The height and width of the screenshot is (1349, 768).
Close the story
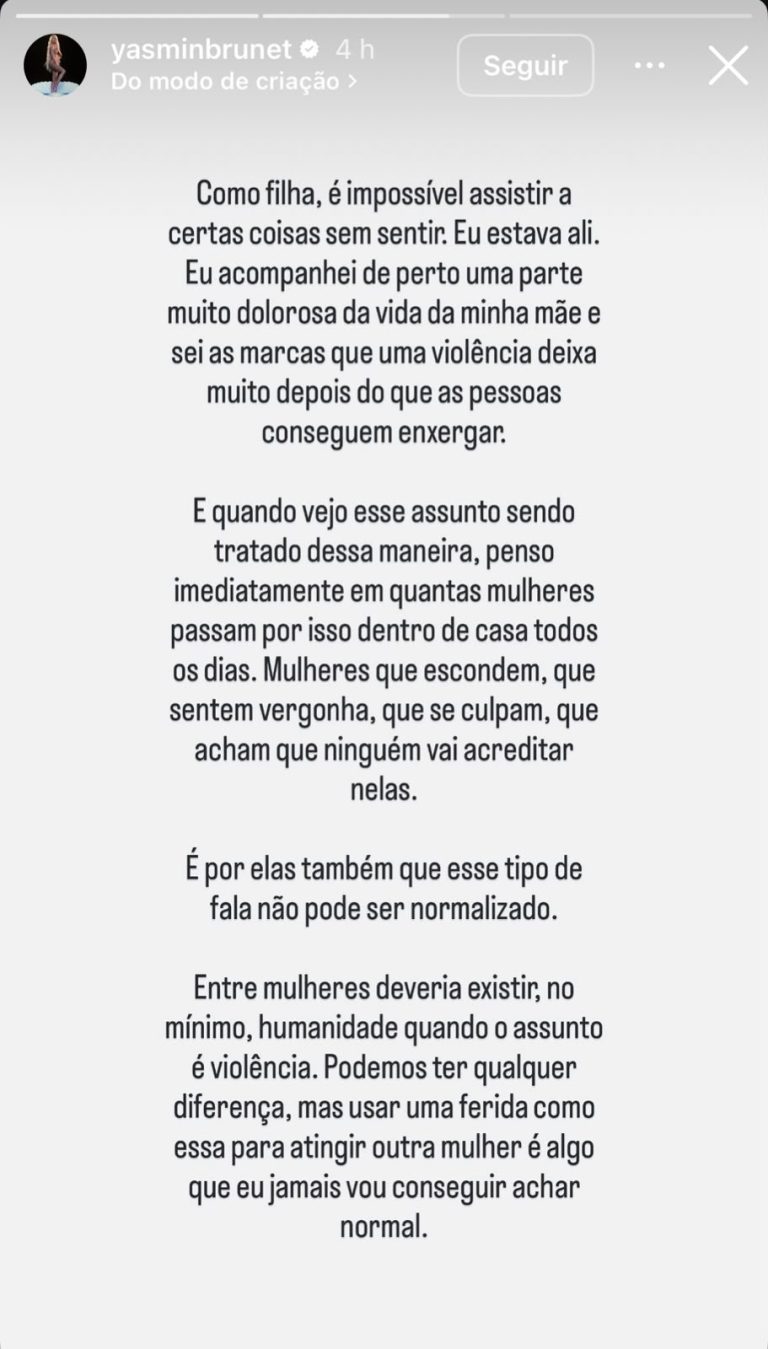(728, 65)
